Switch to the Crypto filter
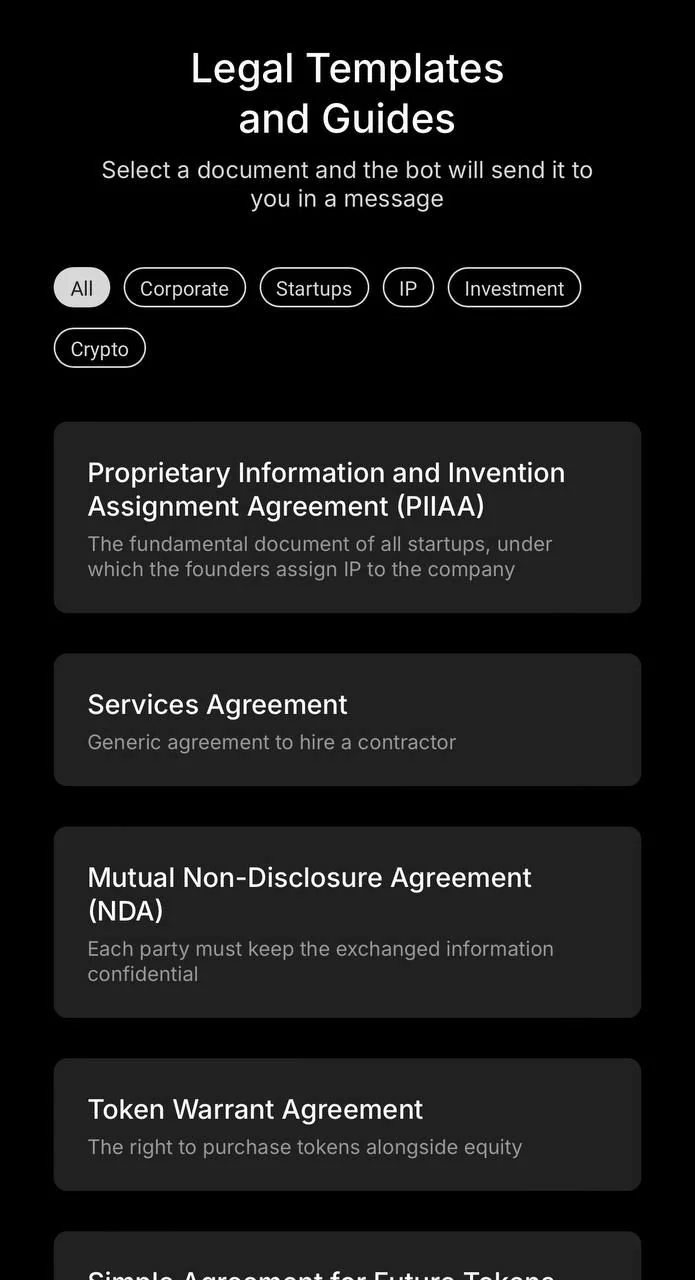 tap(99, 348)
